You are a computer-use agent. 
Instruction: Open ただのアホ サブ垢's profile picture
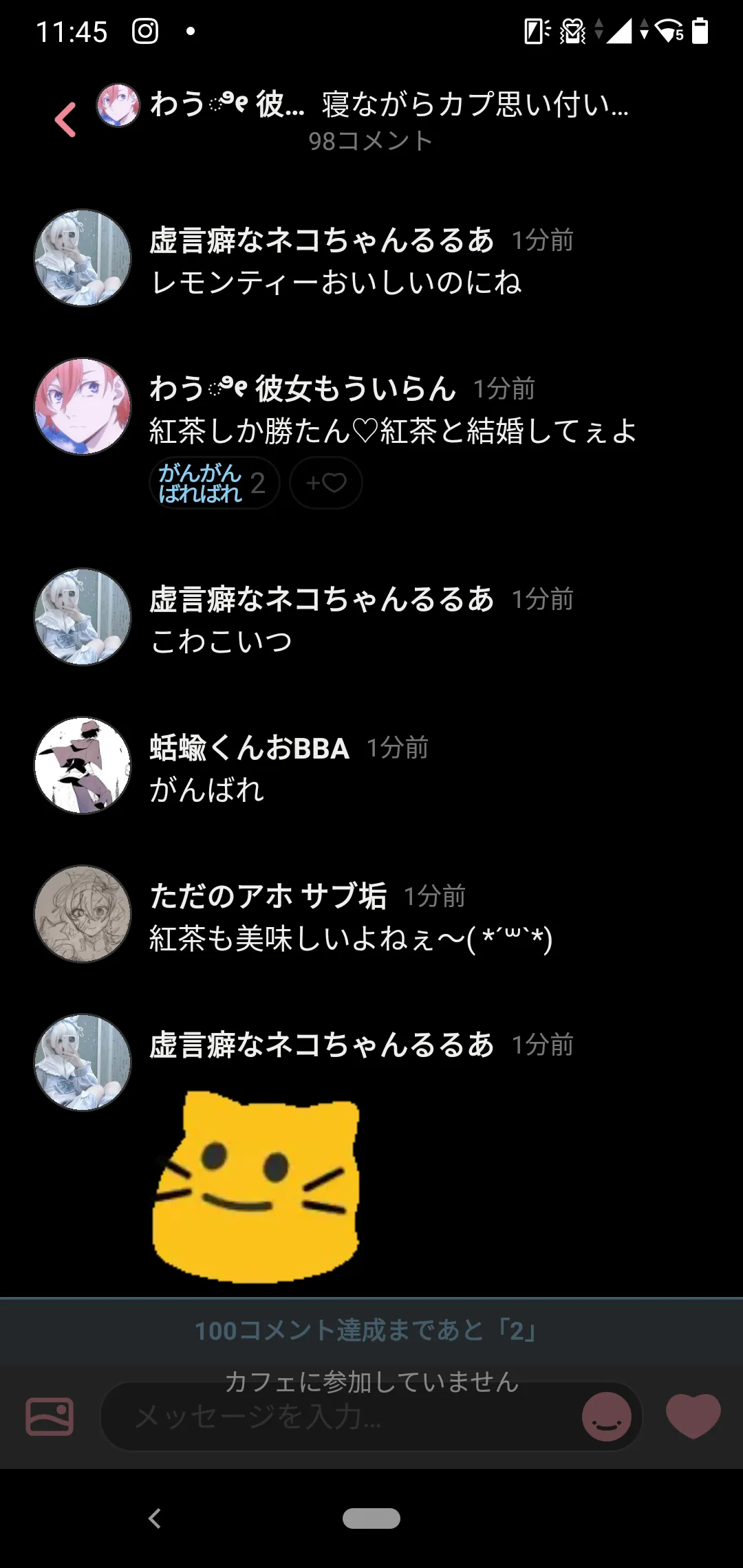[x=83, y=914]
